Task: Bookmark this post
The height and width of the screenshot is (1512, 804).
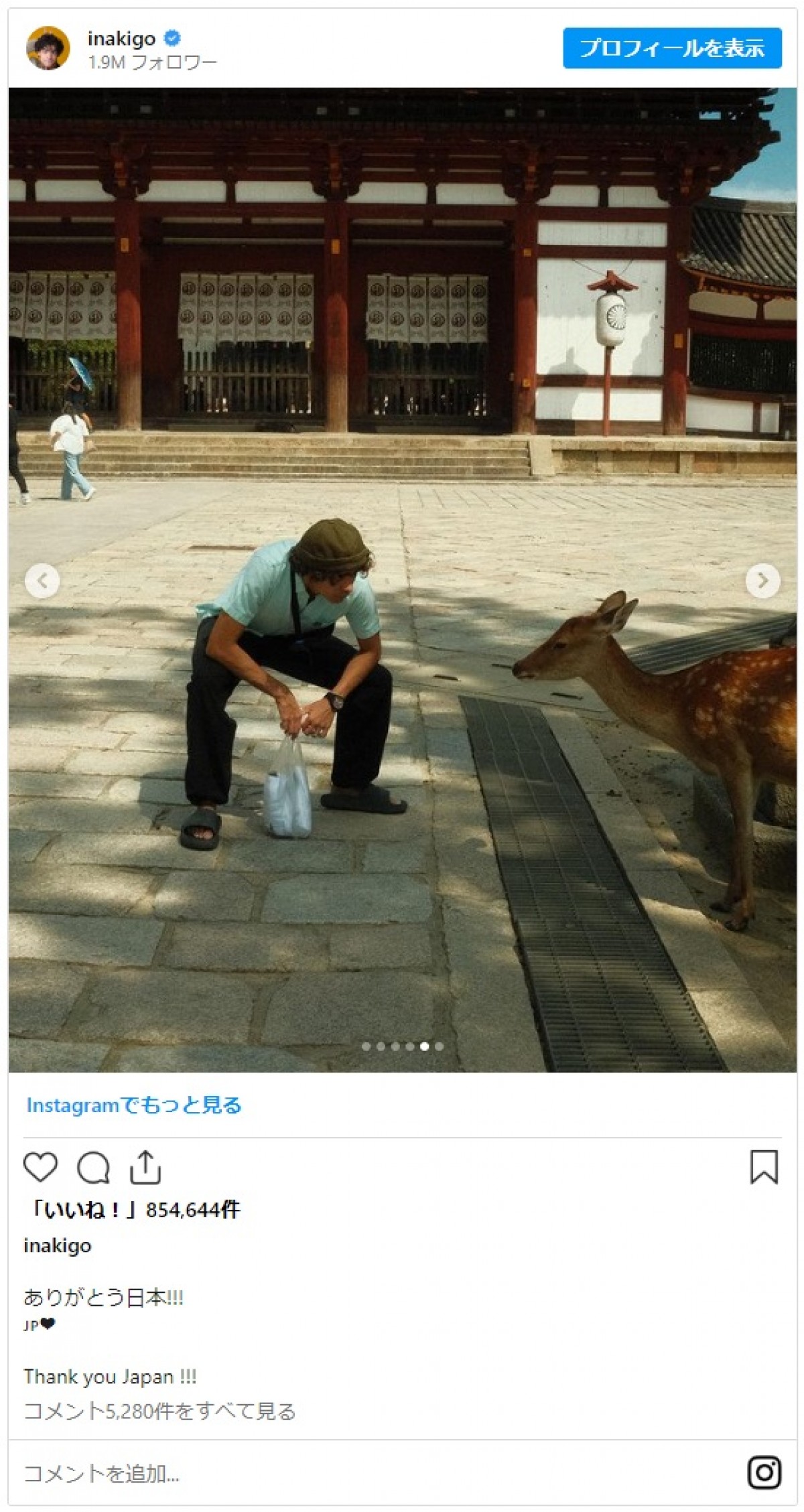Action: click(763, 1167)
